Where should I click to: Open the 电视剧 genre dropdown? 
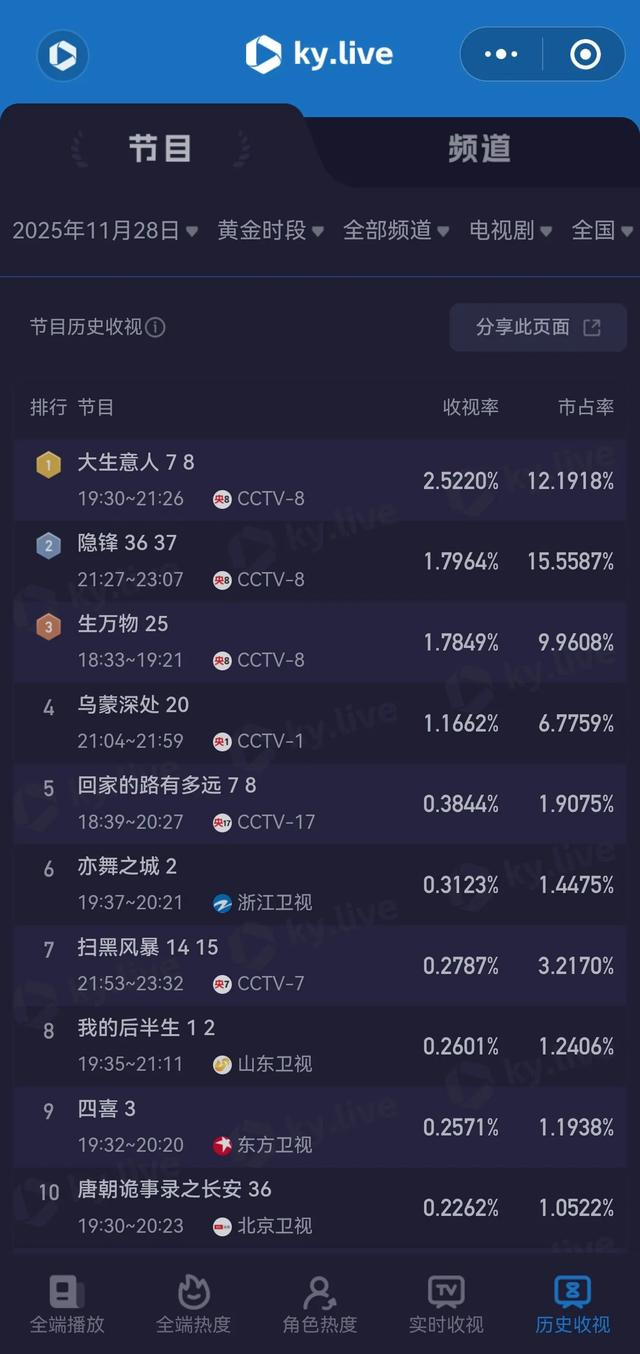(511, 230)
